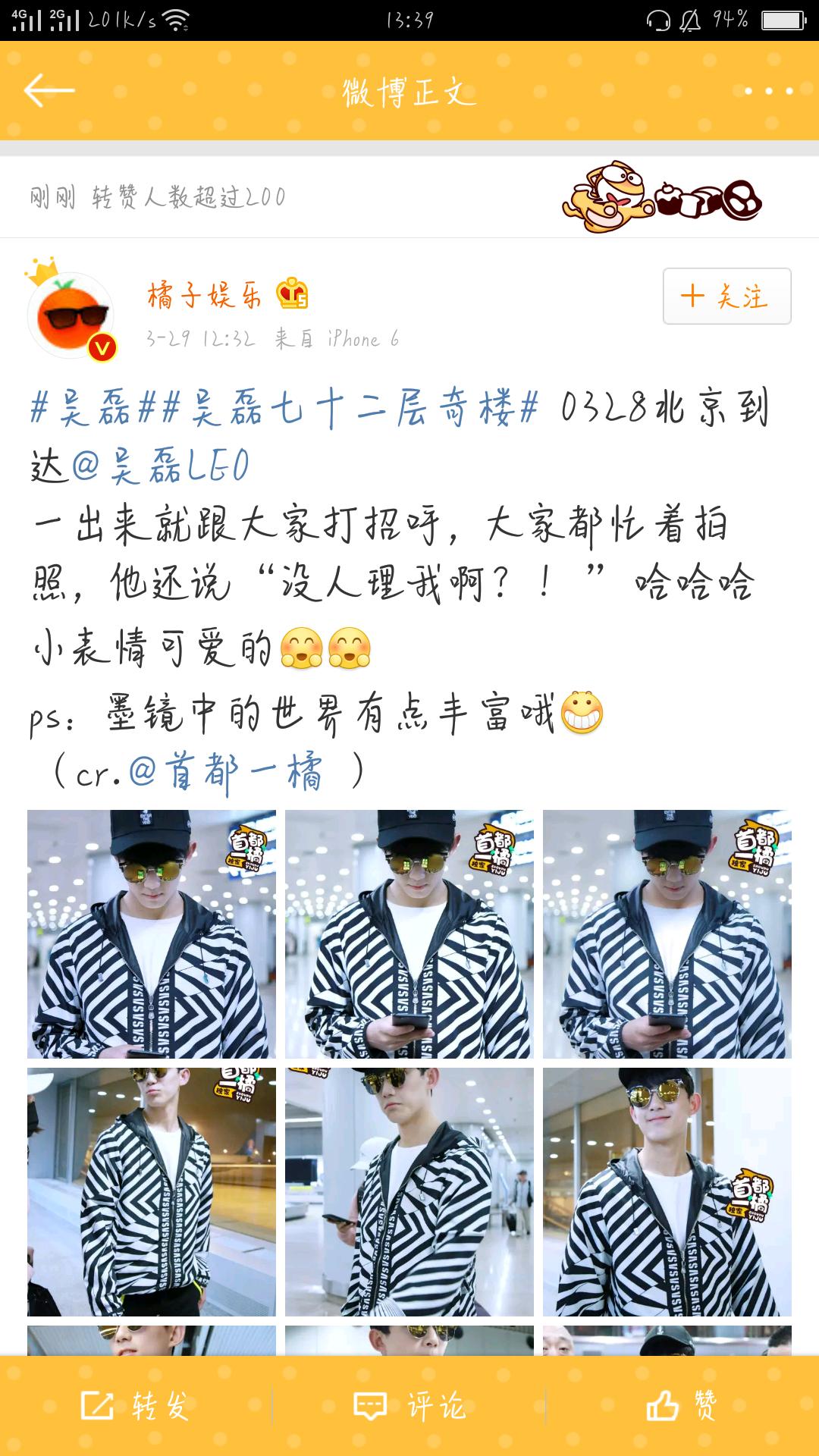View the photo of him smiling in sunglasses
The image size is (819, 1456).
(x=667, y=1192)
